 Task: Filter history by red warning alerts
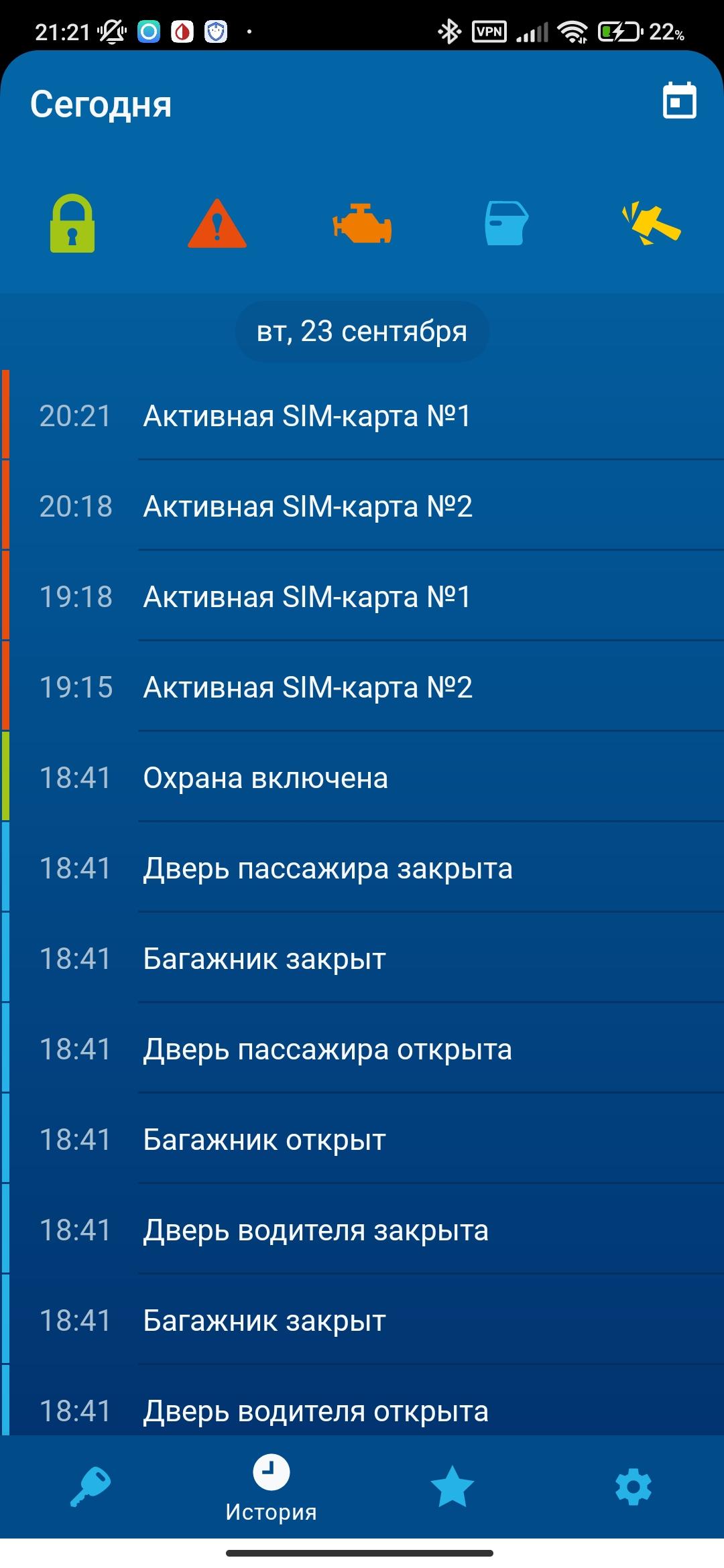coord(217,224)
